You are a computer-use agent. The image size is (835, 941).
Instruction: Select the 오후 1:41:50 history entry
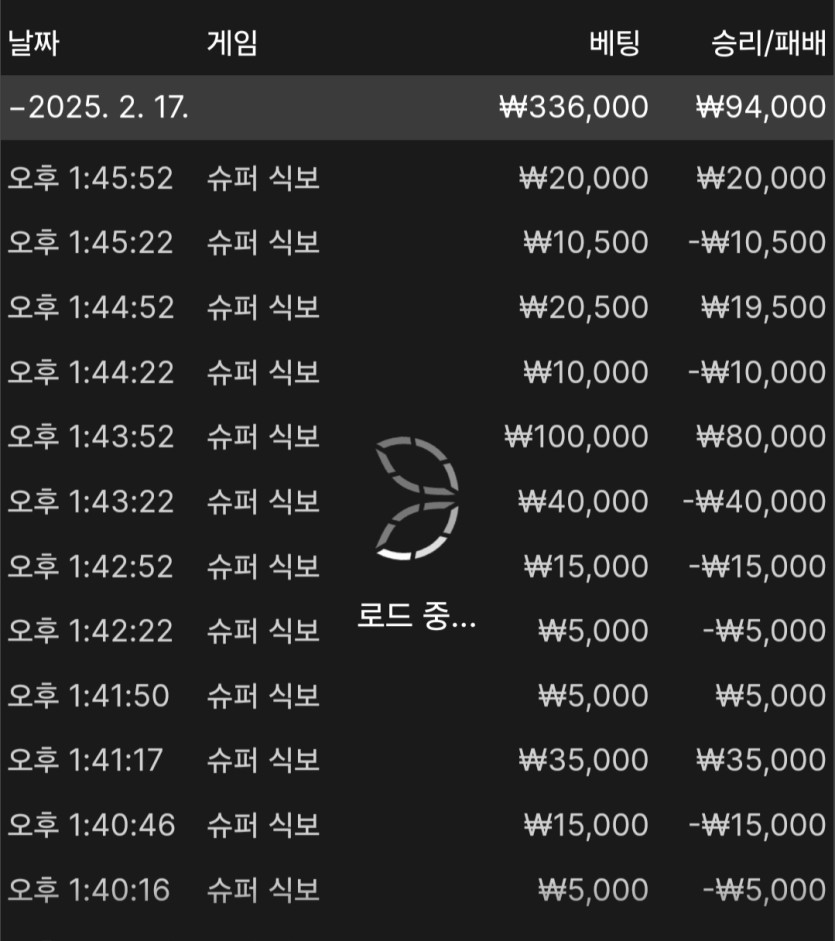pyautogui.click(x=263, y=695)
